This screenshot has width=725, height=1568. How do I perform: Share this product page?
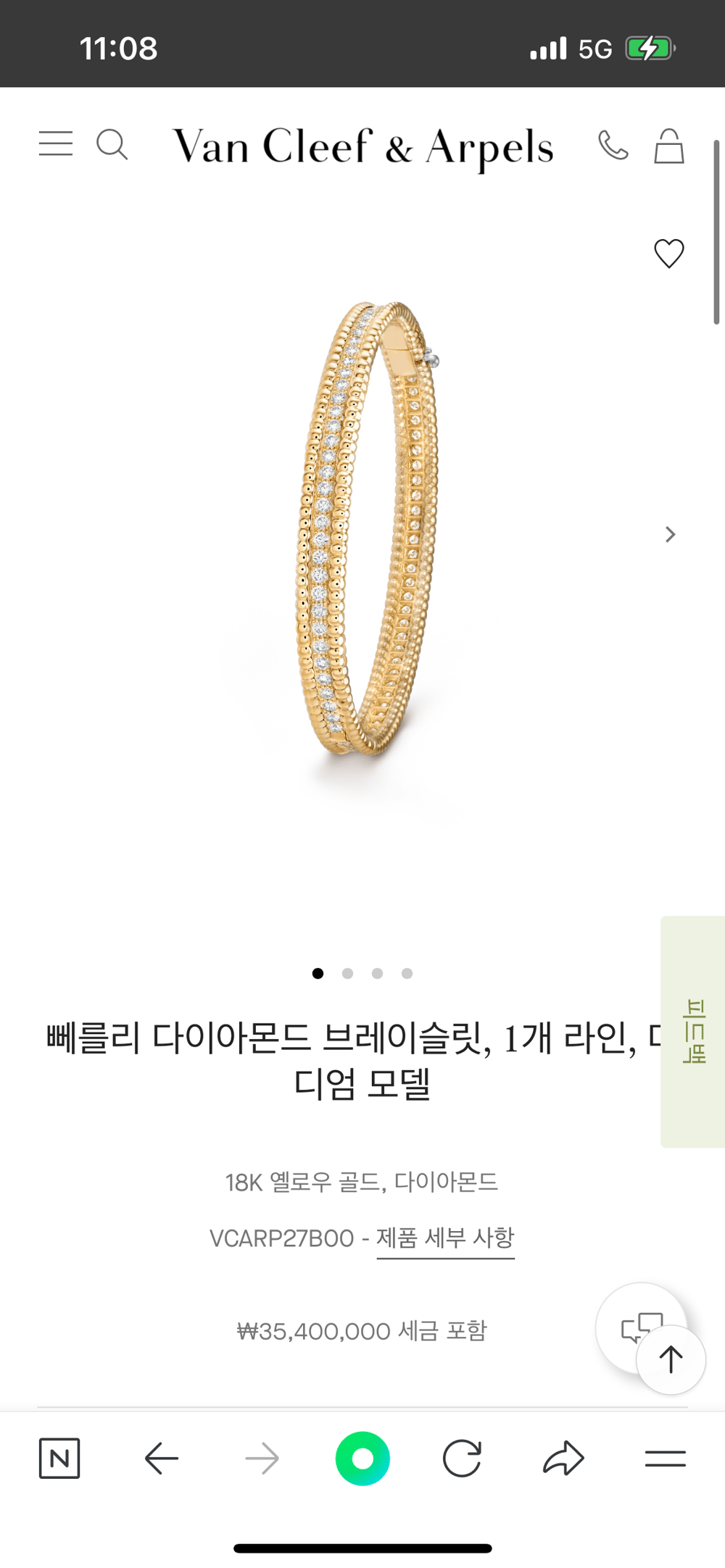tap(563, 1458)
